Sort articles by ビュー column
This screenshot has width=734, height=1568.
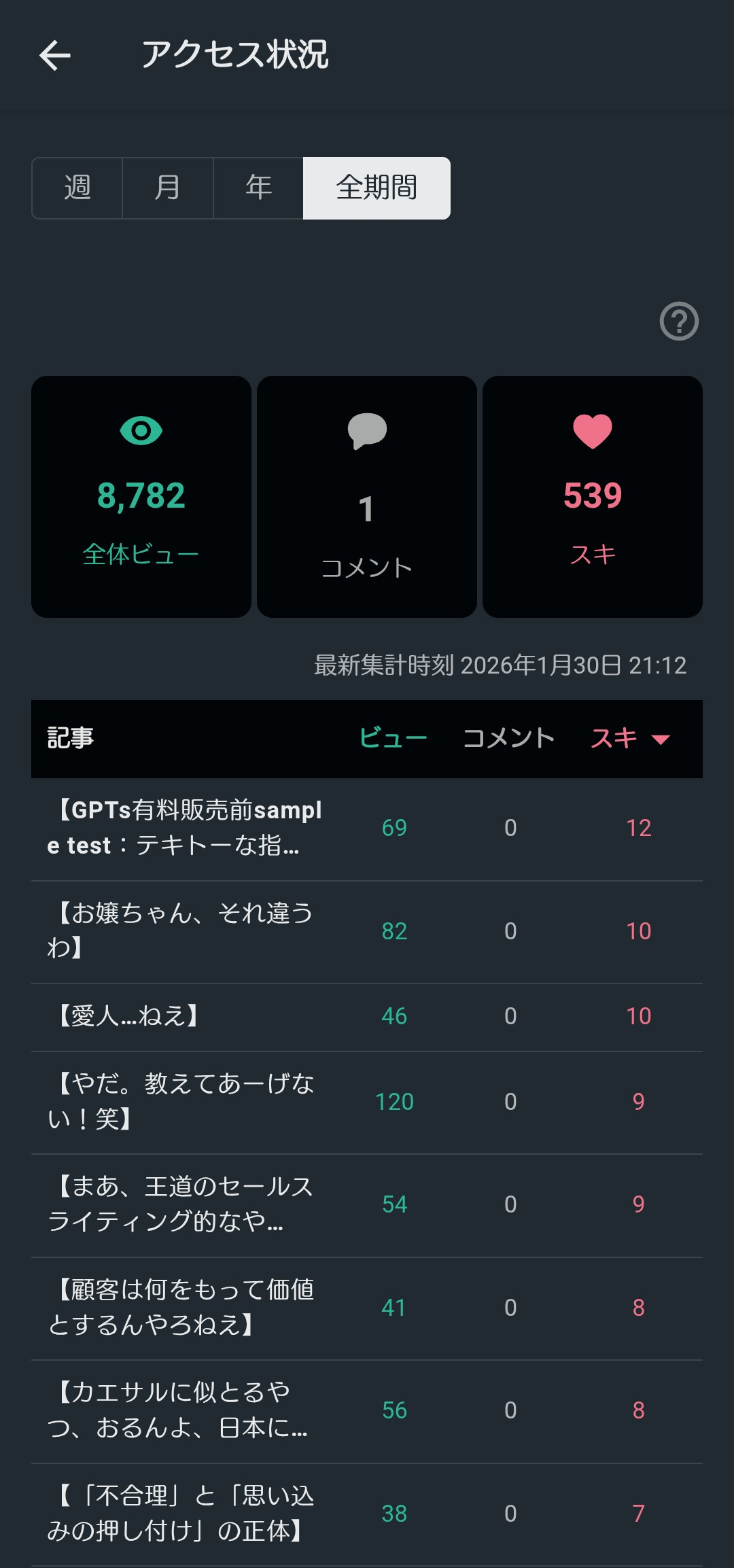(393, 739)
